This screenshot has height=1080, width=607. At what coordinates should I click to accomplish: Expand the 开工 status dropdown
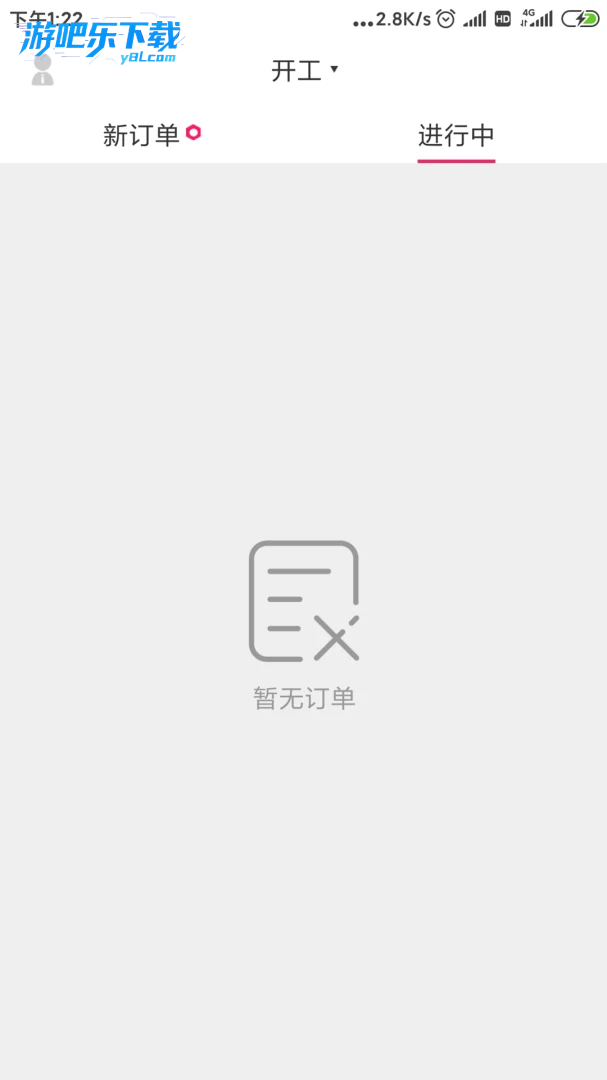click(x=305, y=71)
